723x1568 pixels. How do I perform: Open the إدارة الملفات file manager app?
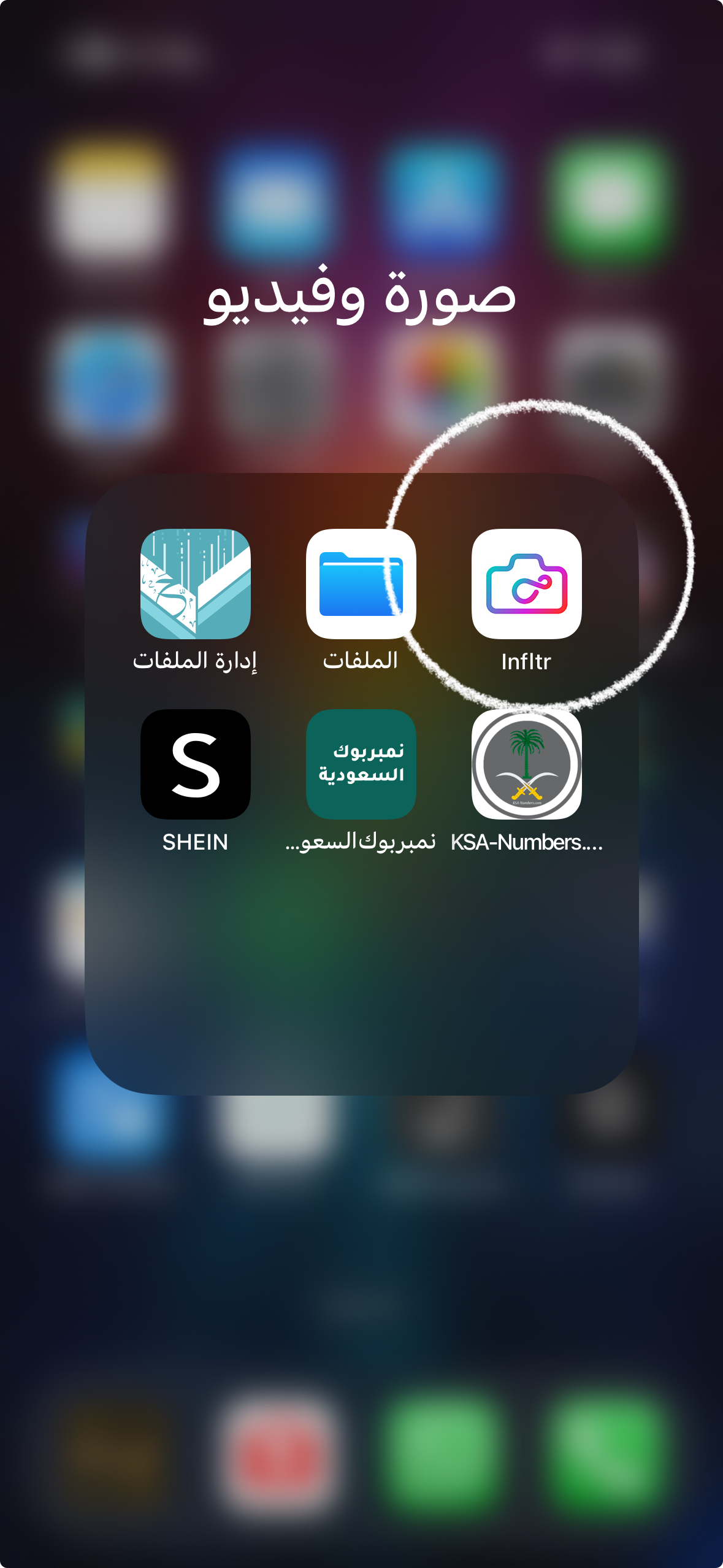click(195, 583)
